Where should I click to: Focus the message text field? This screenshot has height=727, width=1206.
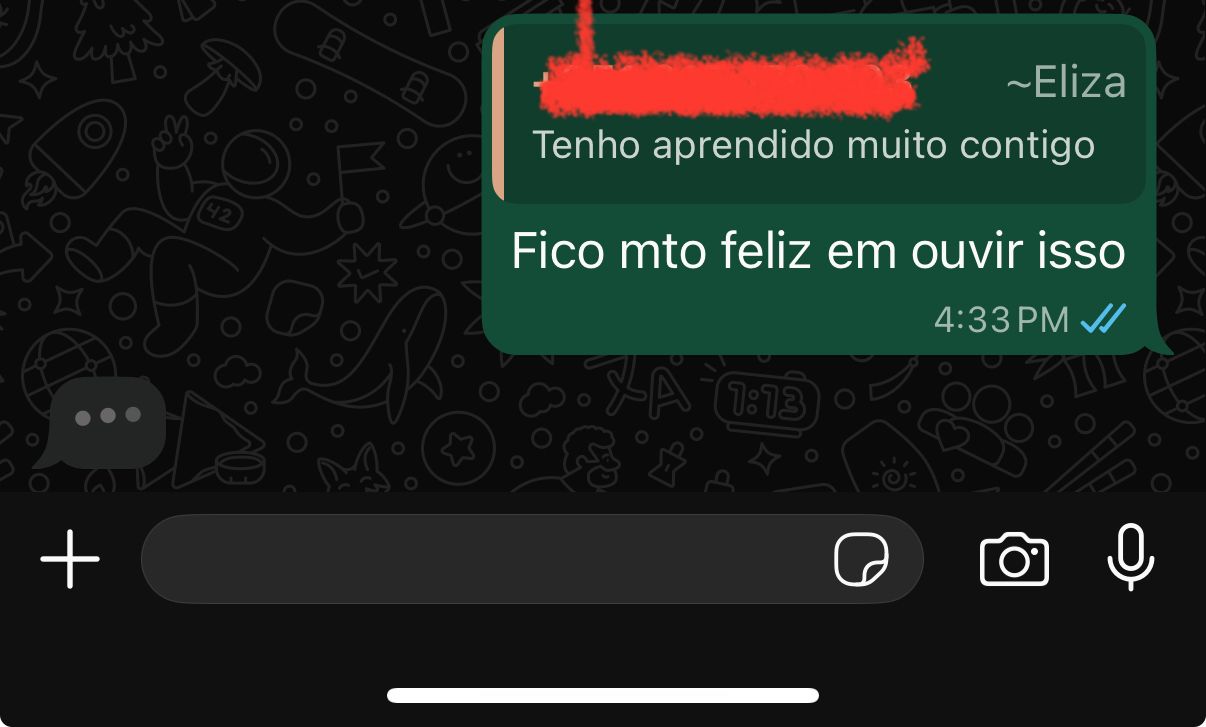pos(480,559)
